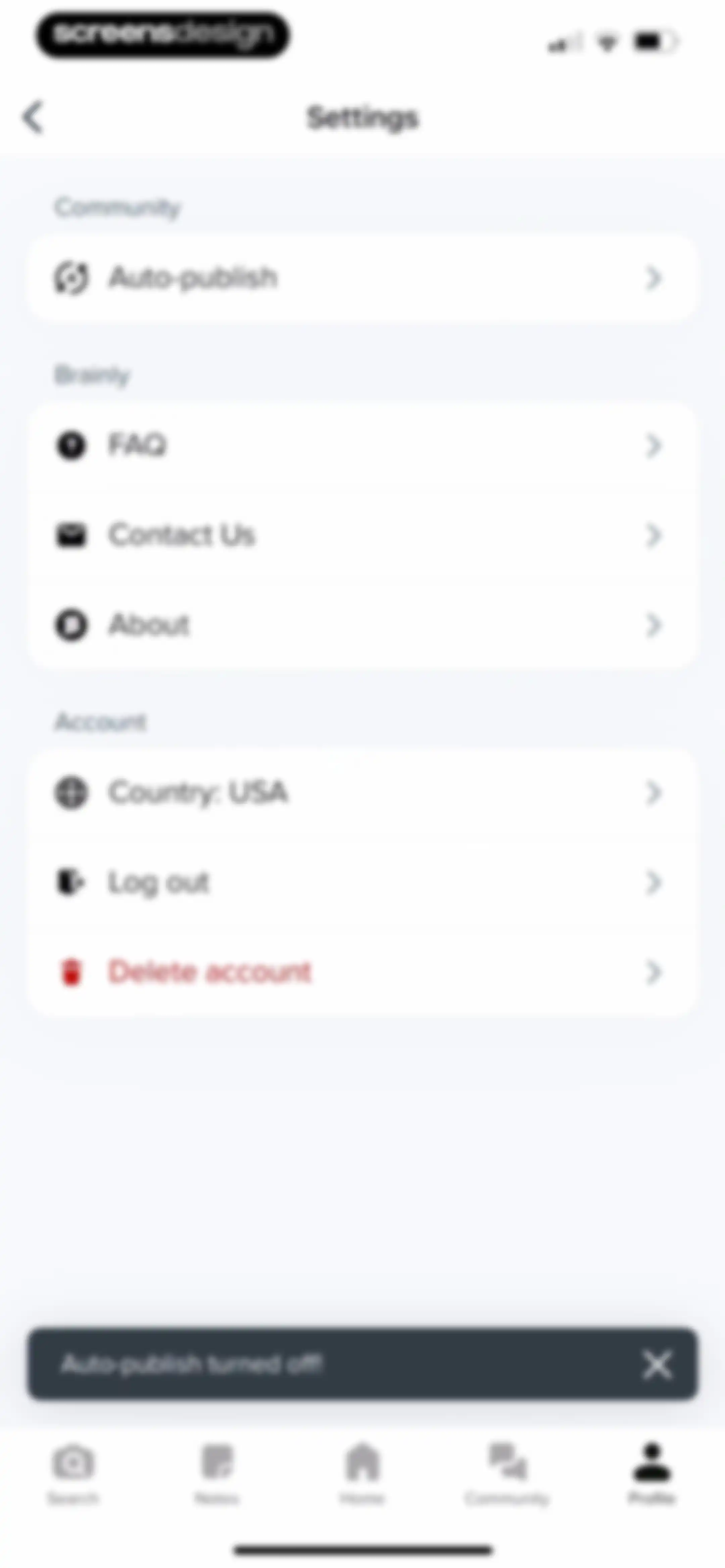The width and height of the screenshot is (725, 1568).
Task: Go back from Settings
Action: click(34, 117)
